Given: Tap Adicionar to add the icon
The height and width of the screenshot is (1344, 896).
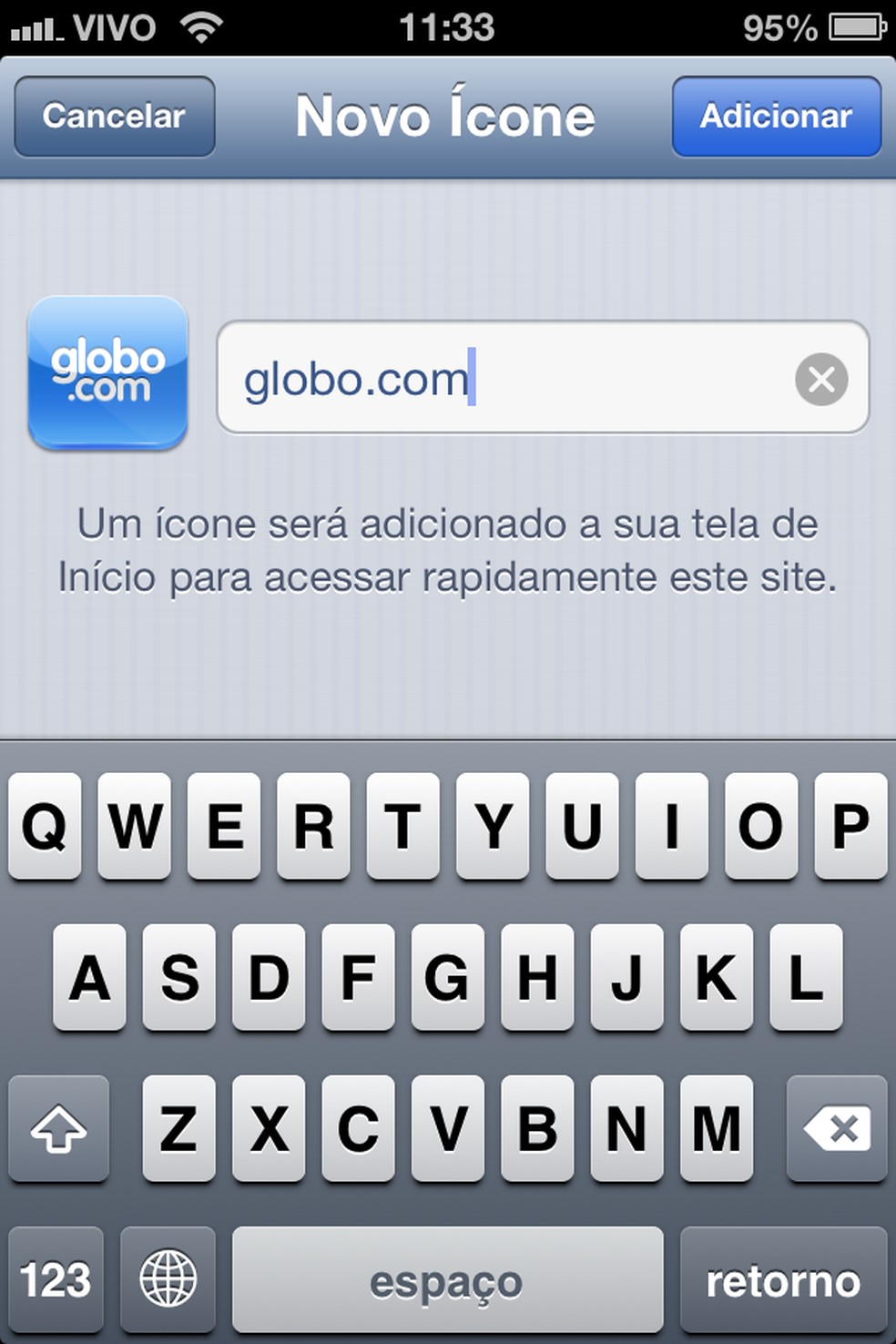Looking at the screenshot, I should click(776, 117).
